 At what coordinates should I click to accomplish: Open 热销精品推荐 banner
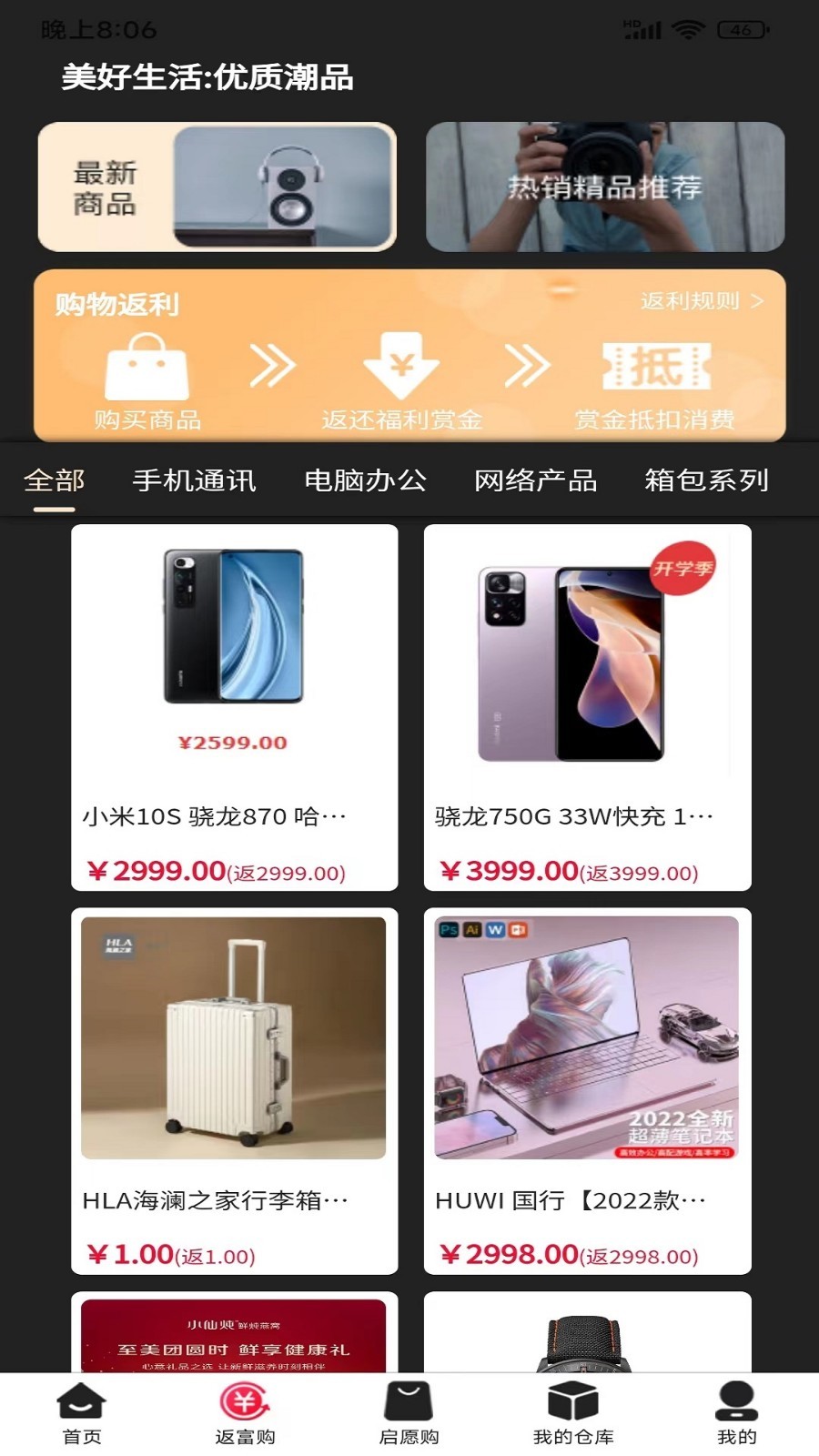point(605,187)
